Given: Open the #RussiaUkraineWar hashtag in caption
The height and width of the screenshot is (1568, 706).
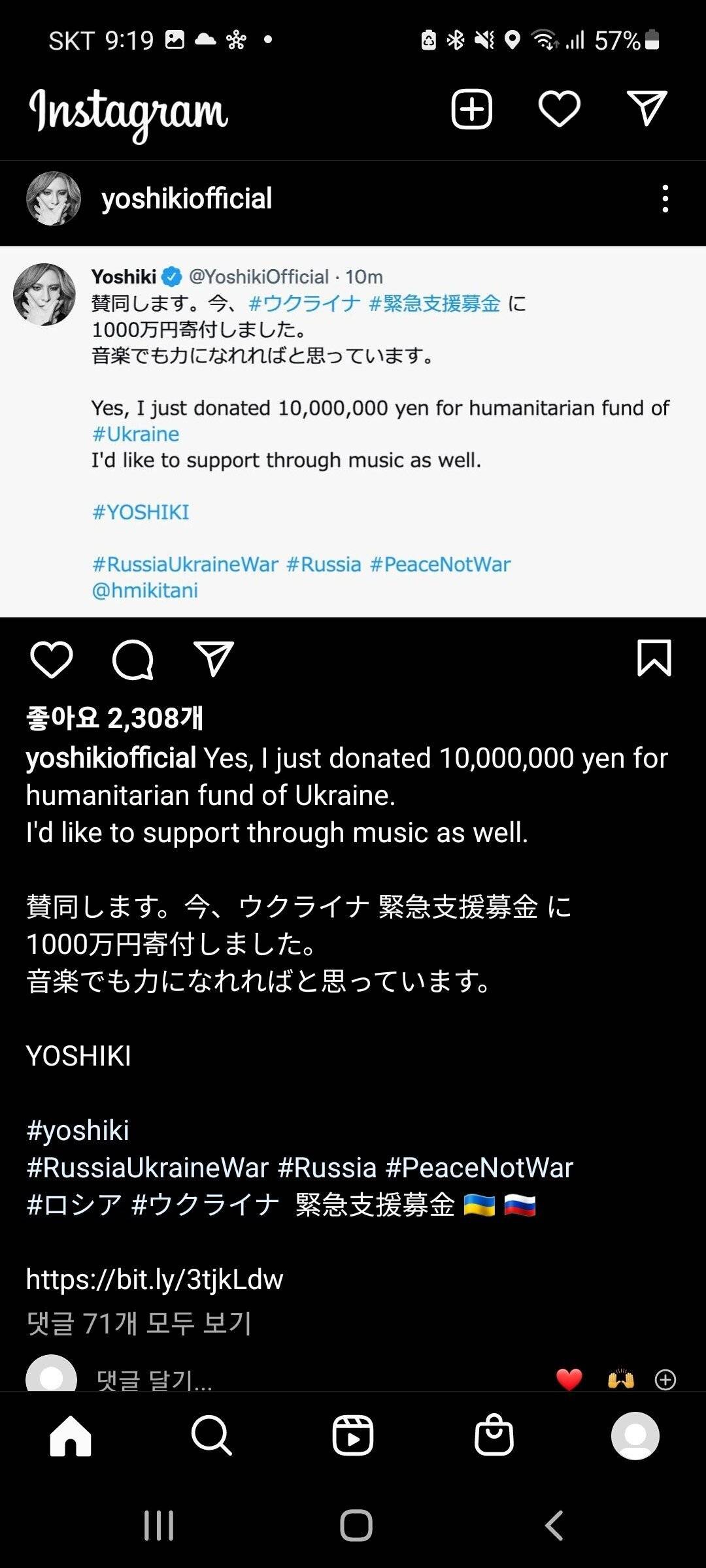Looking at the screenshot, I should [x=148, y=1168].
